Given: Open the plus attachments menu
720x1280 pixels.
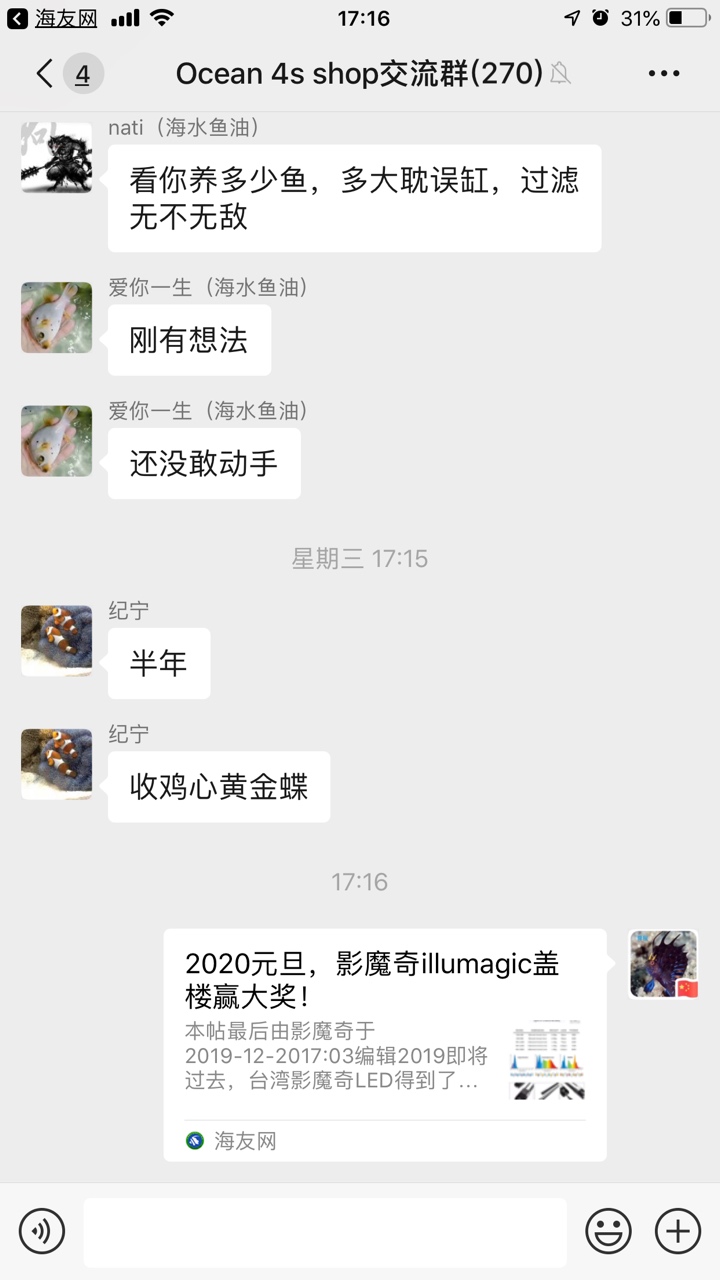Looking at the screenshot, I should tap(677, 1231).
